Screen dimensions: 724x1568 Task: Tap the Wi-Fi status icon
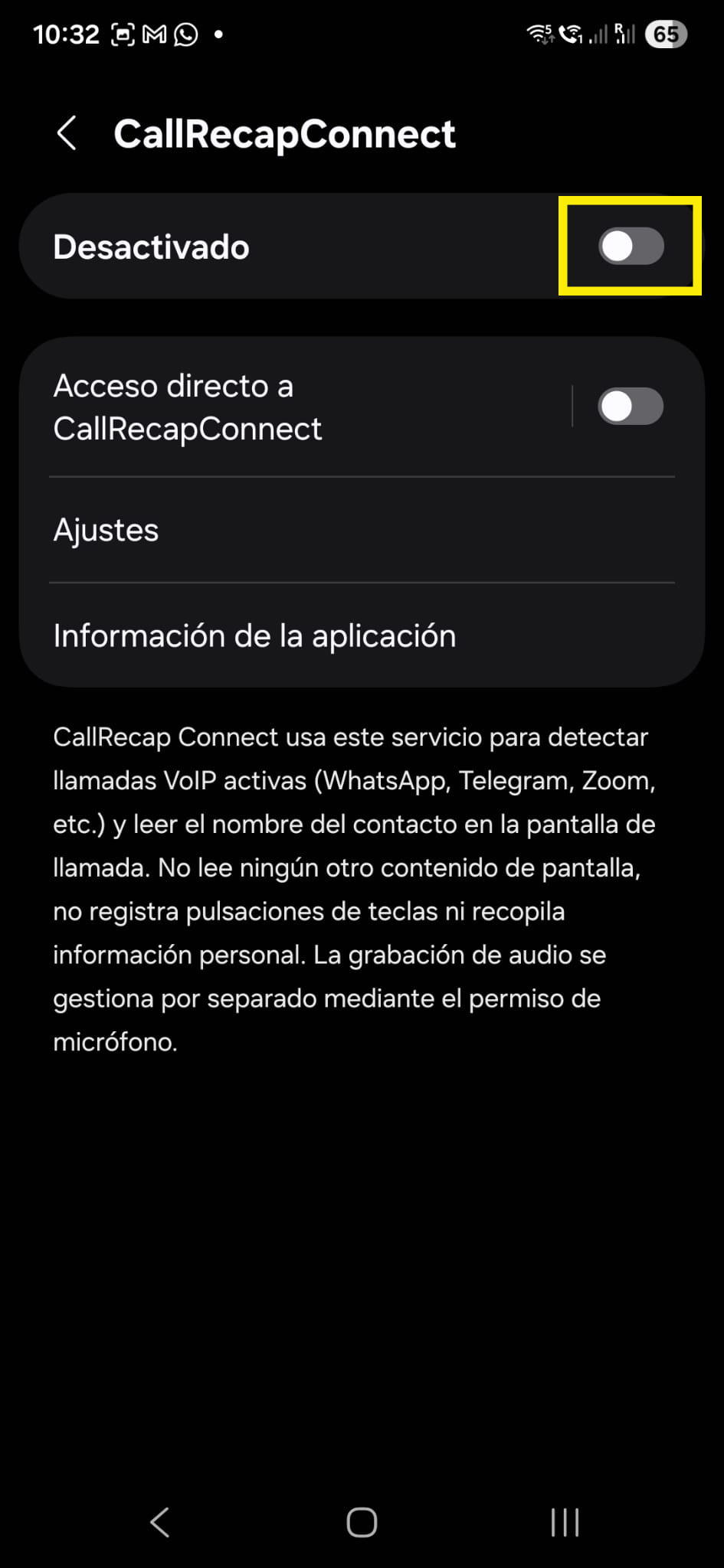click(x=541, y=33)
